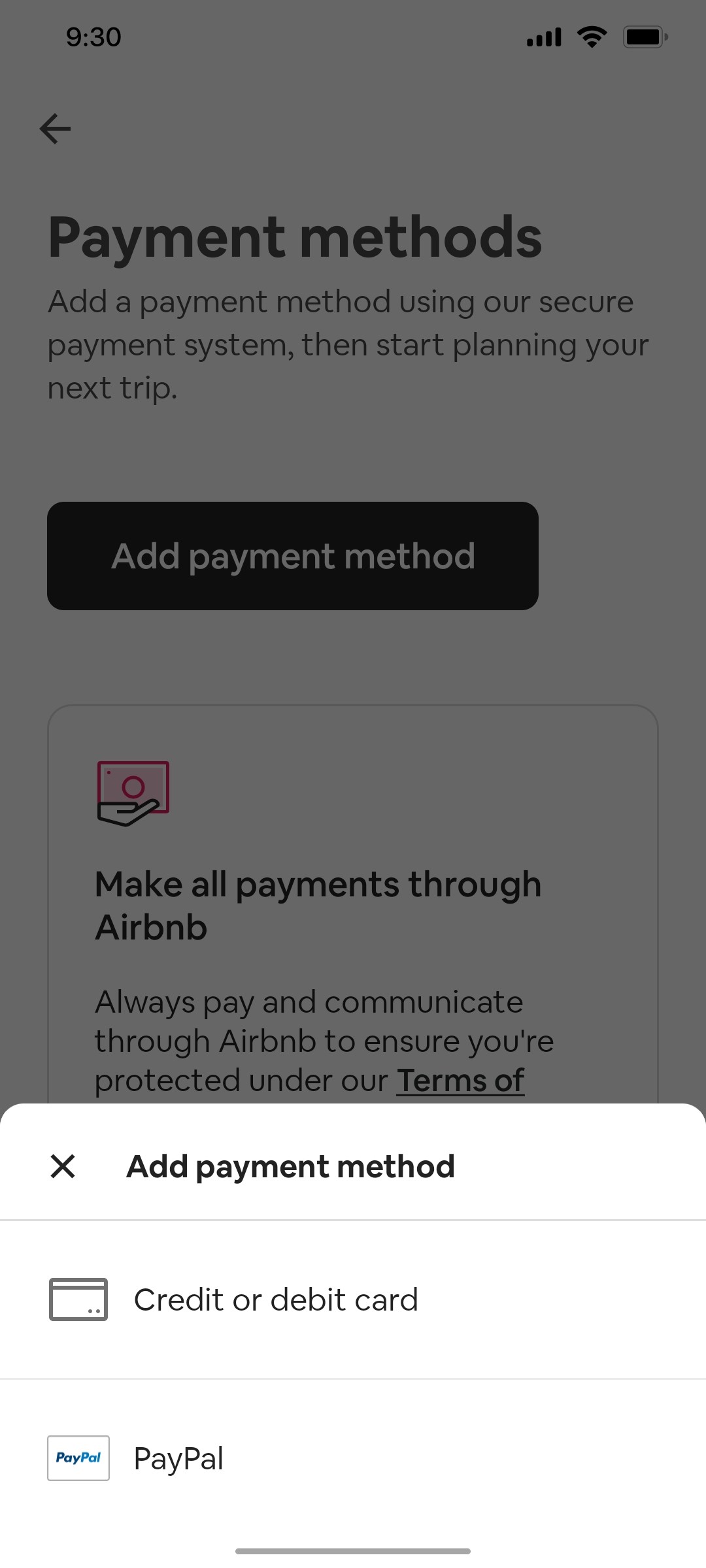Tap the back arrow to return
Image resolution: width=706 pixels, height=1568 pixels.
(x=55, y=129)
